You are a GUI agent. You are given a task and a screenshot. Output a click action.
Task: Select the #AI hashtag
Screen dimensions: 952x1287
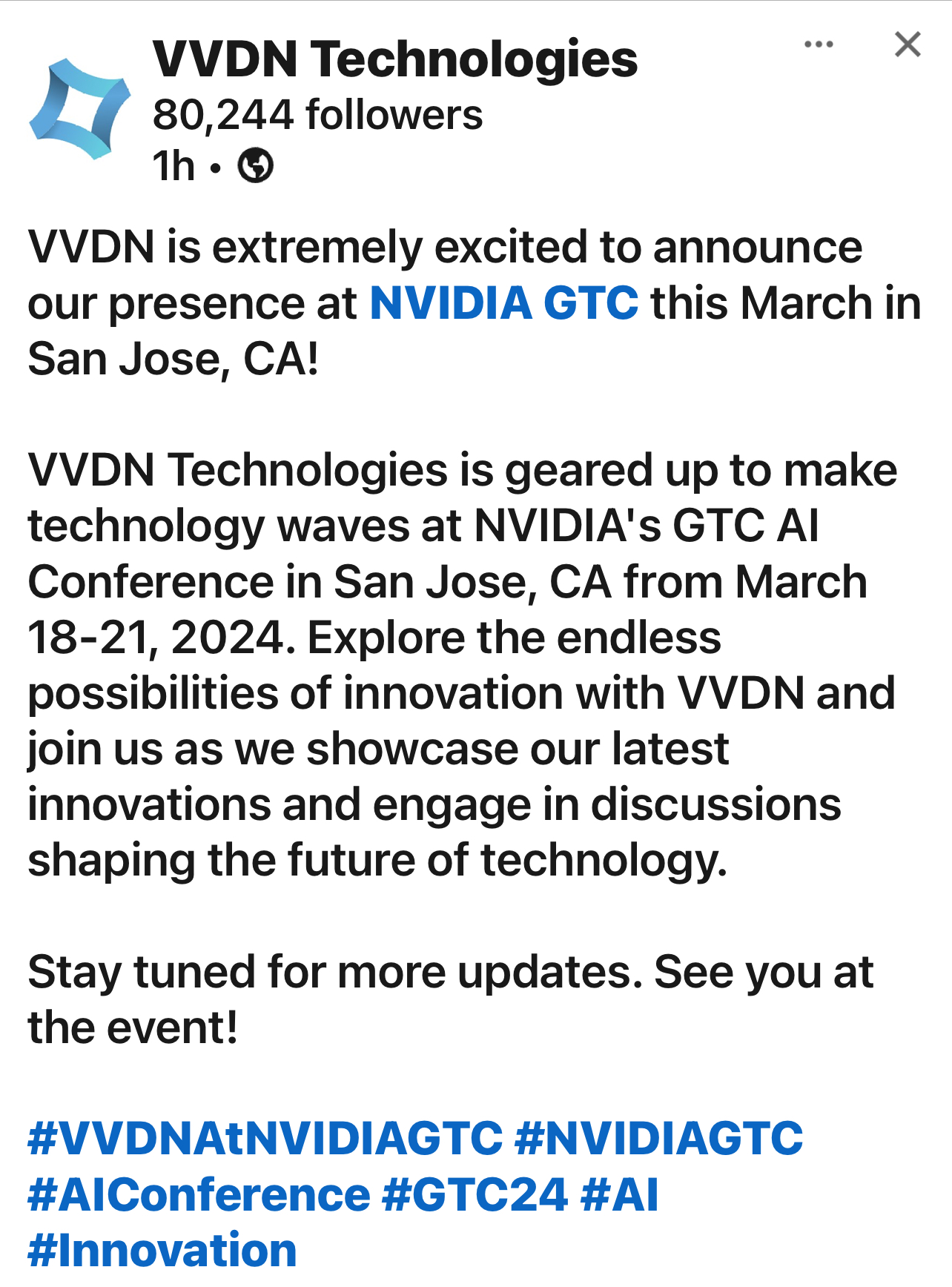620,1195
